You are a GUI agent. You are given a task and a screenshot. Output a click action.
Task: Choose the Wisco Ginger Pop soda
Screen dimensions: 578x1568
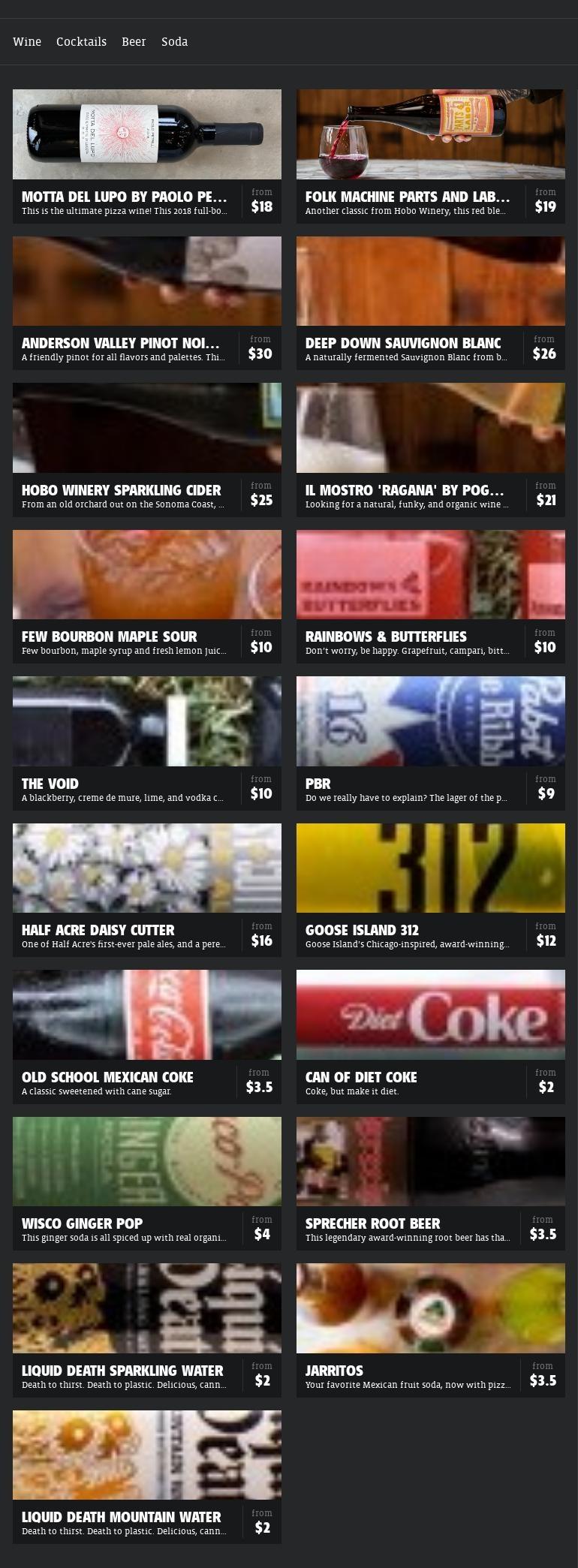(x=147, y=1183)
